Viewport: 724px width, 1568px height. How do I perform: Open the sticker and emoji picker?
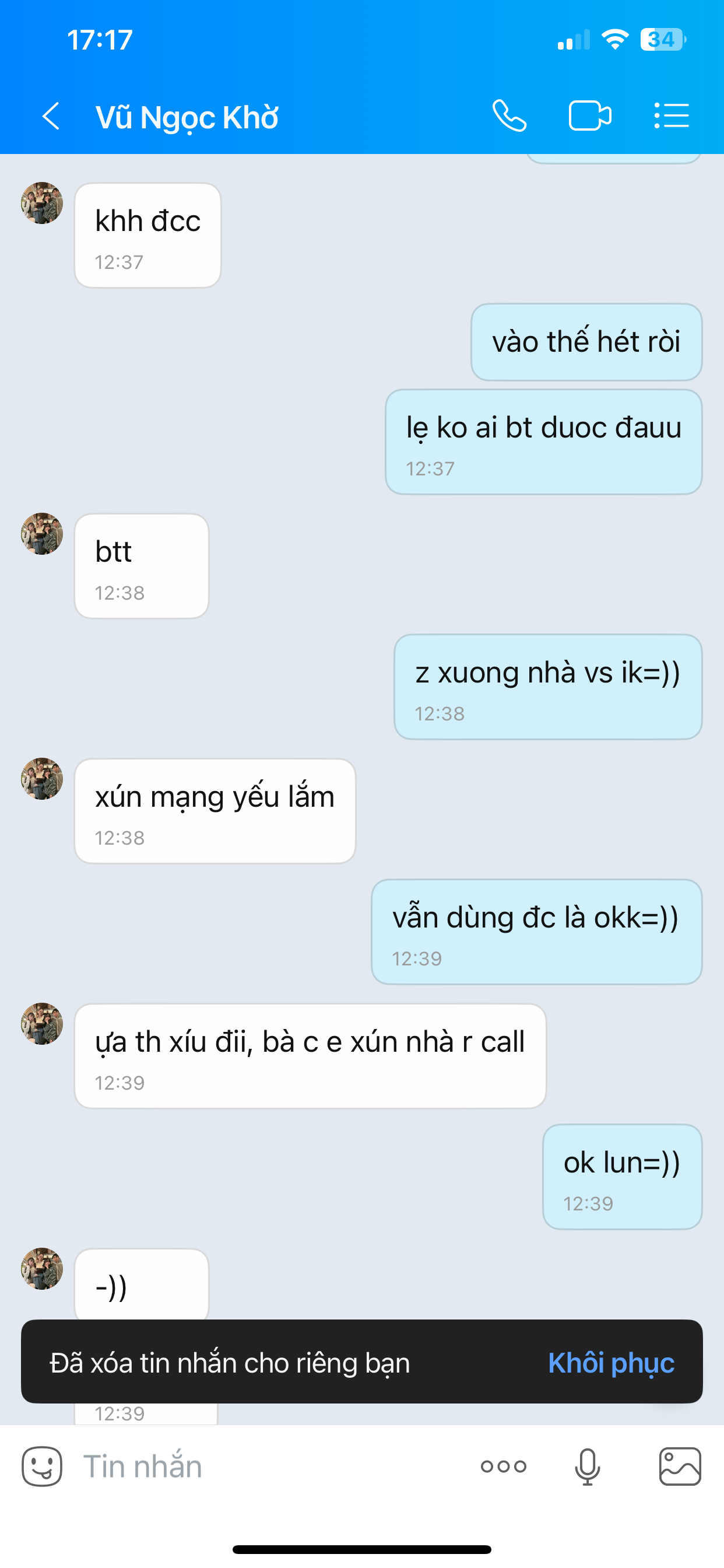[x=42, y=1466]
